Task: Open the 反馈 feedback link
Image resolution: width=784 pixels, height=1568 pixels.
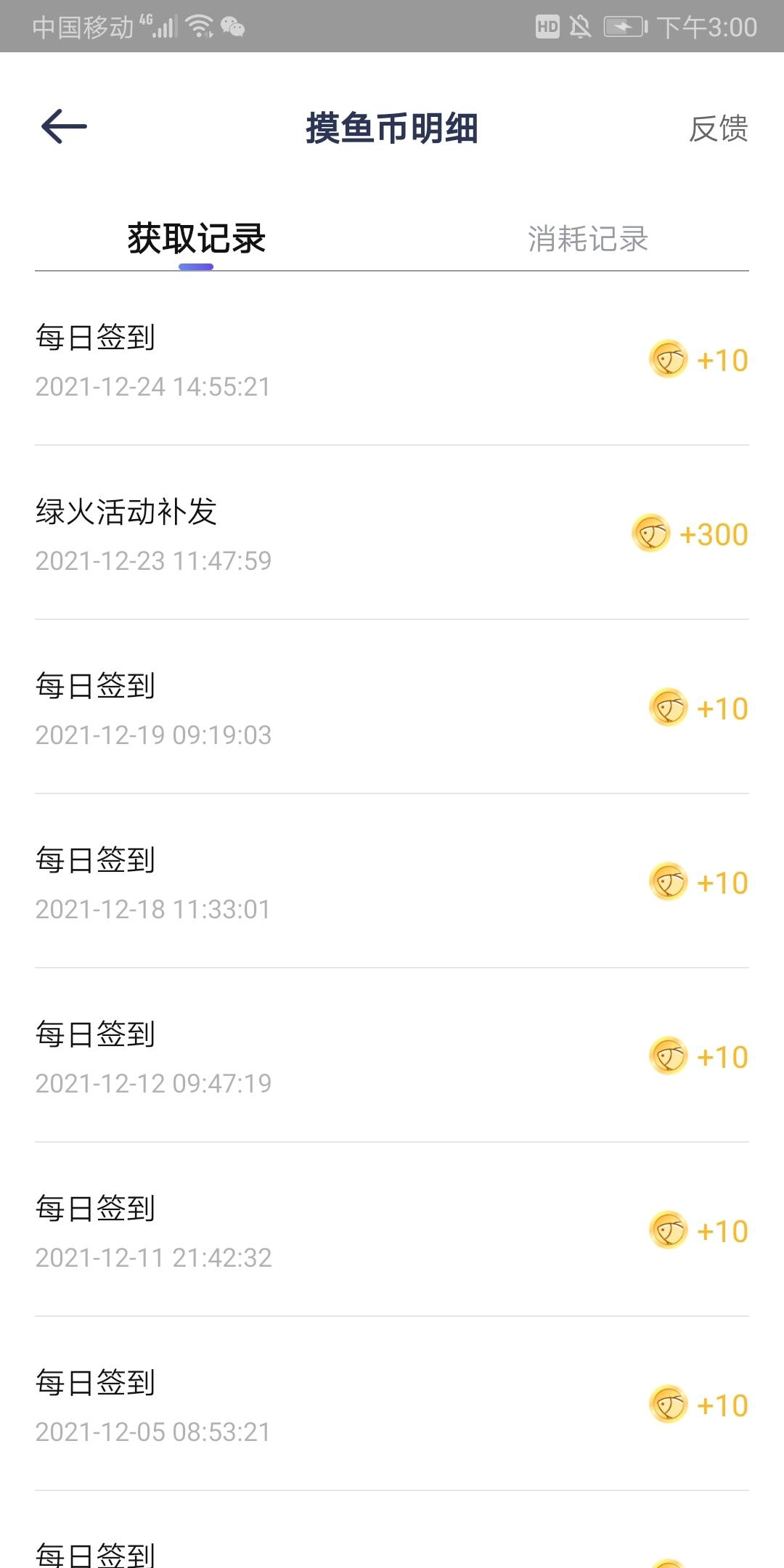Action: click(718, 128)
